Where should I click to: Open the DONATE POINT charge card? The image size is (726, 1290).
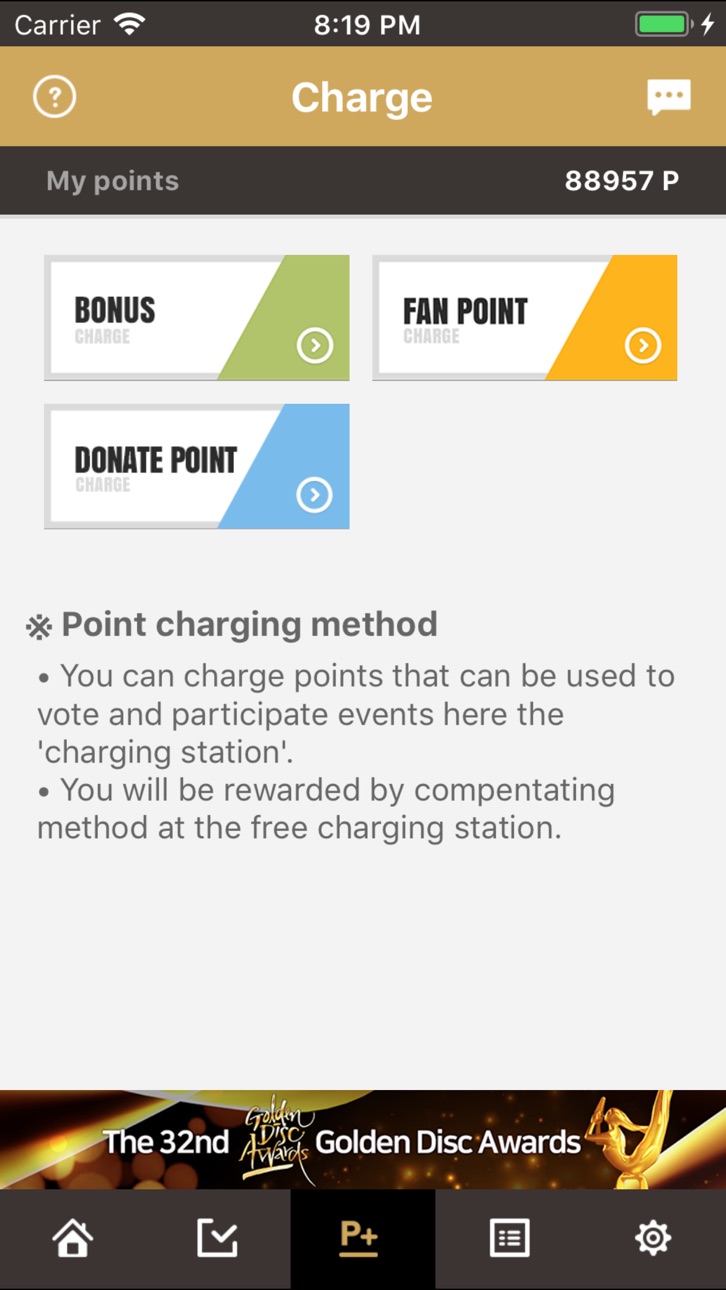pyautogui.click(x=197, y=466)
